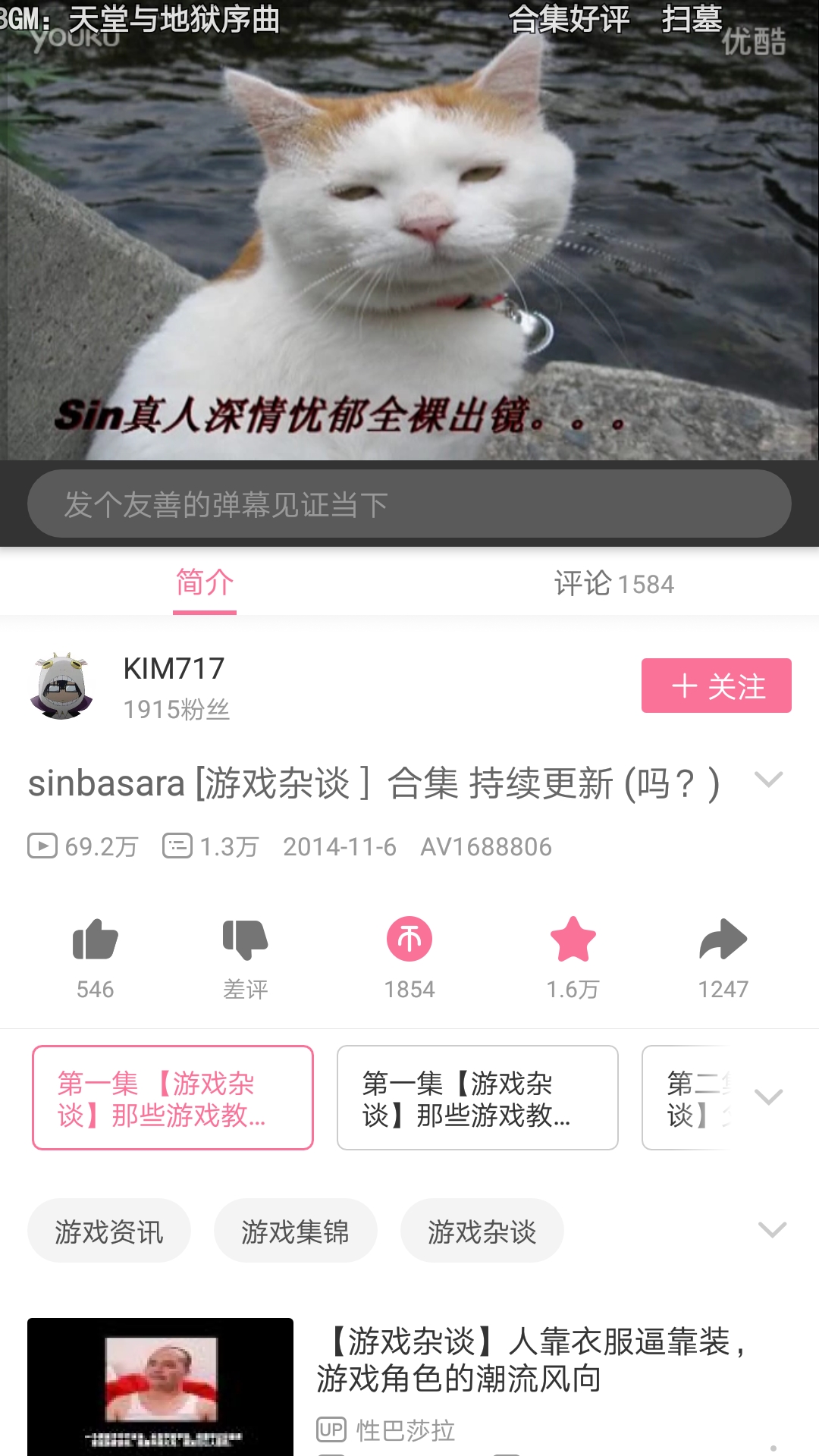Tap the playing cat video
This screenshot has height=1456, width=819.
click(x=409, y=230)
